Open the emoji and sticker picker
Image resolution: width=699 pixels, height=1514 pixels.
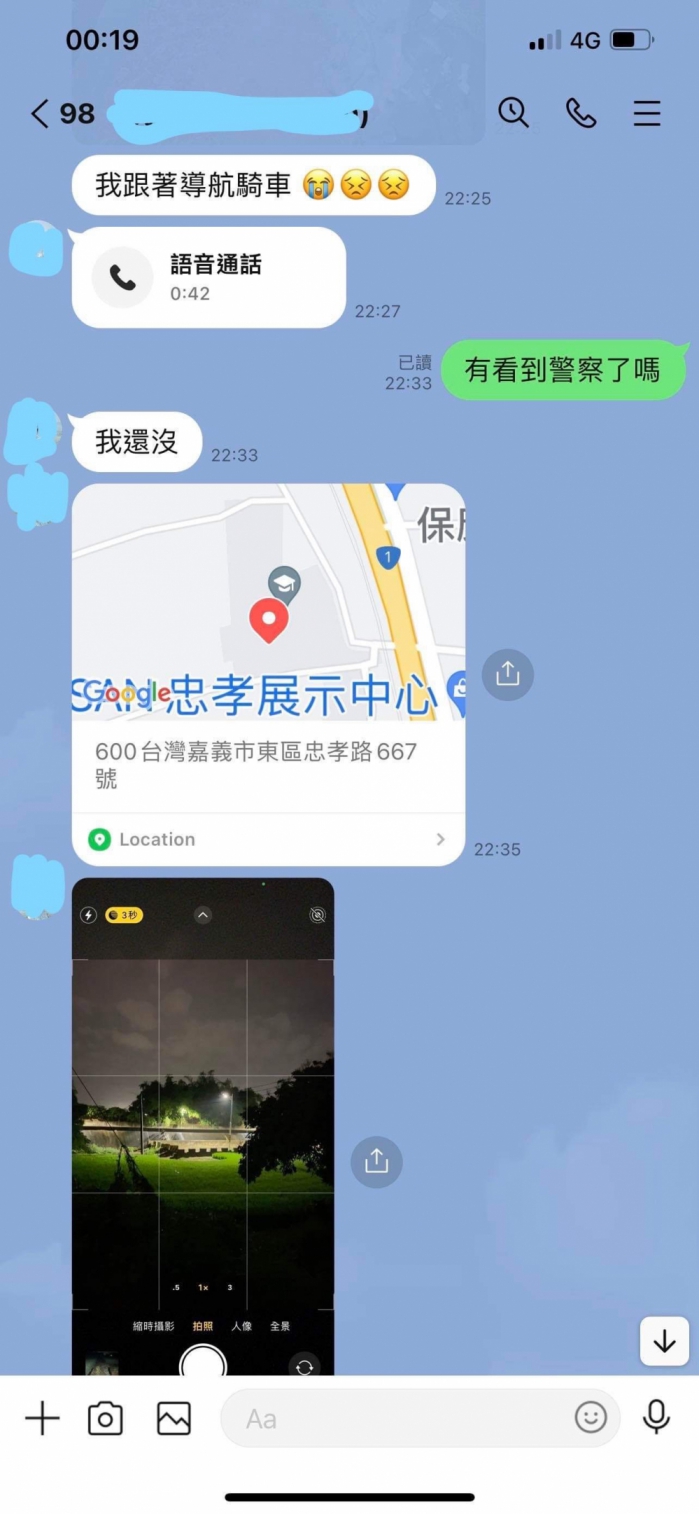(590, 1417)
